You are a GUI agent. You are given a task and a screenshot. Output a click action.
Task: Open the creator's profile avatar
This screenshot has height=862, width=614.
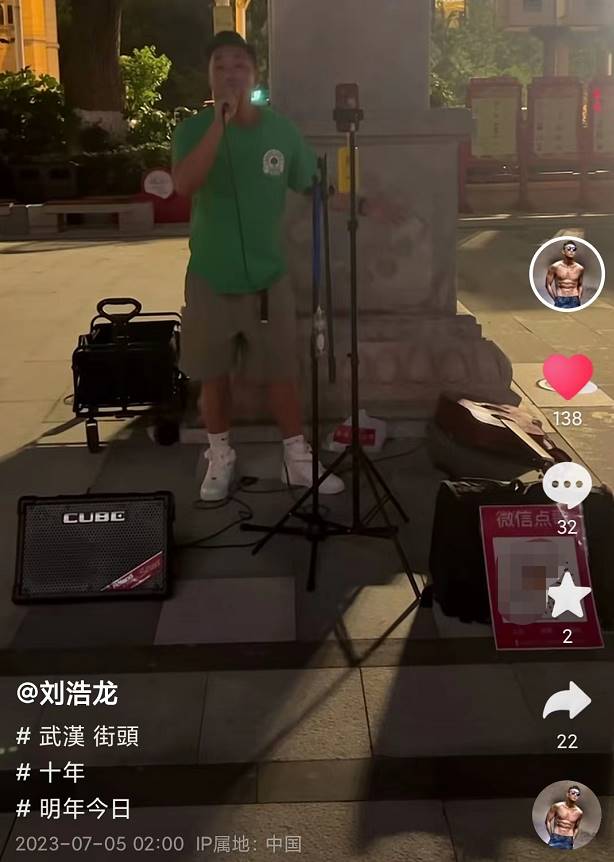click(x=567, y=274)
